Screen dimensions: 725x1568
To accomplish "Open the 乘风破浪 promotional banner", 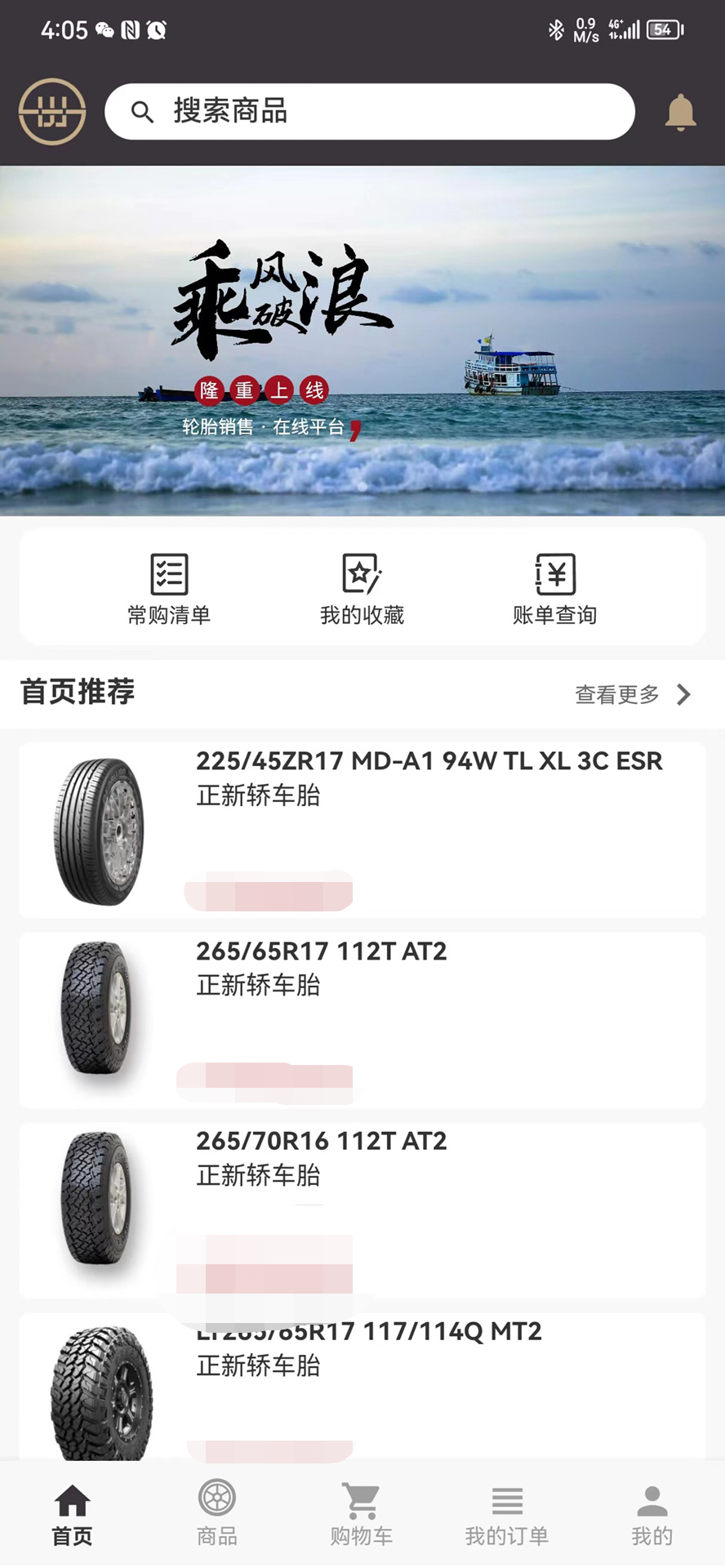I will 362,341.
